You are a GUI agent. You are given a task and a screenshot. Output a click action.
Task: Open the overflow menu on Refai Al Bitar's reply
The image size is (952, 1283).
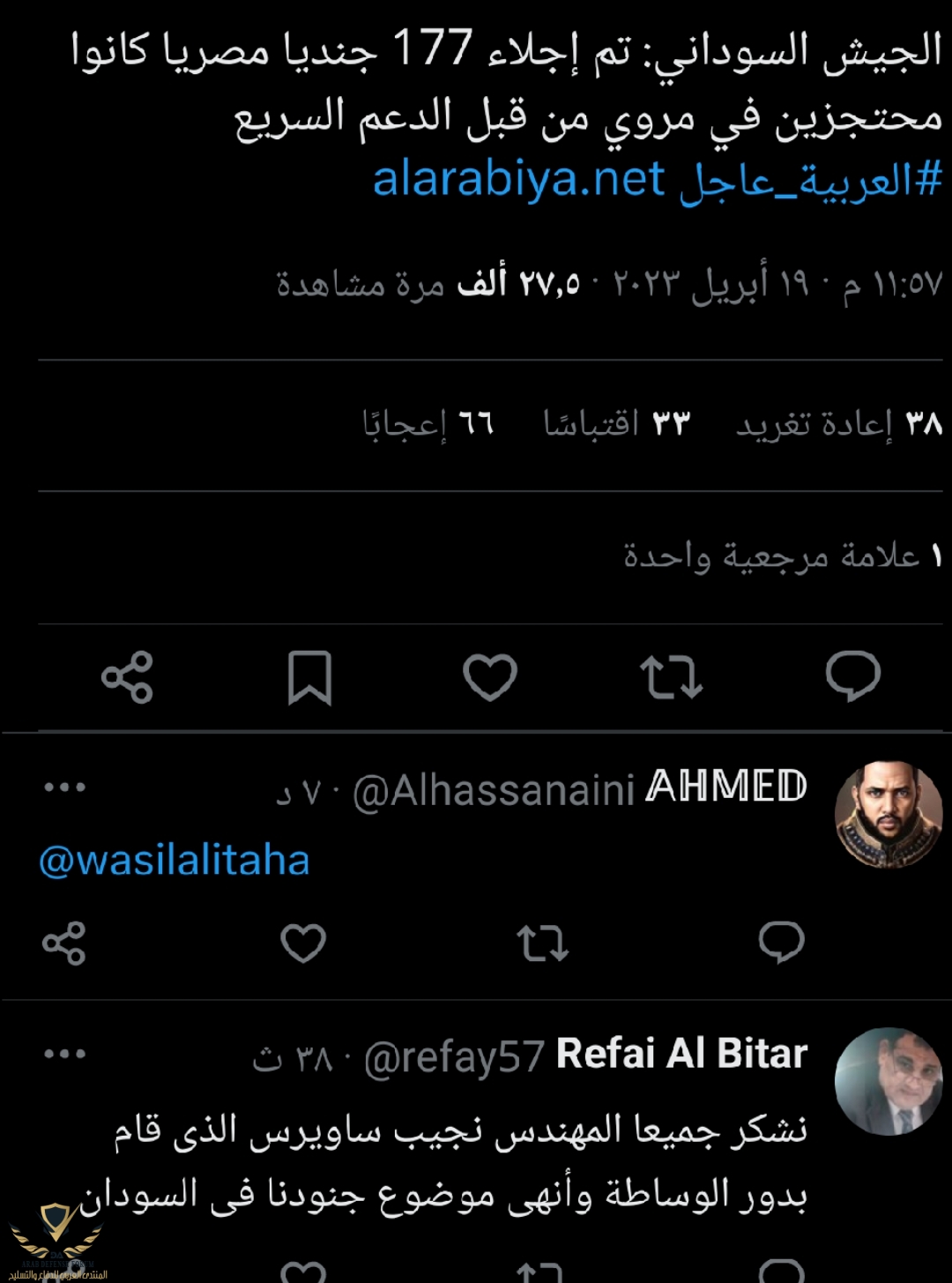pyautogui.click(x=65, y=1054)
